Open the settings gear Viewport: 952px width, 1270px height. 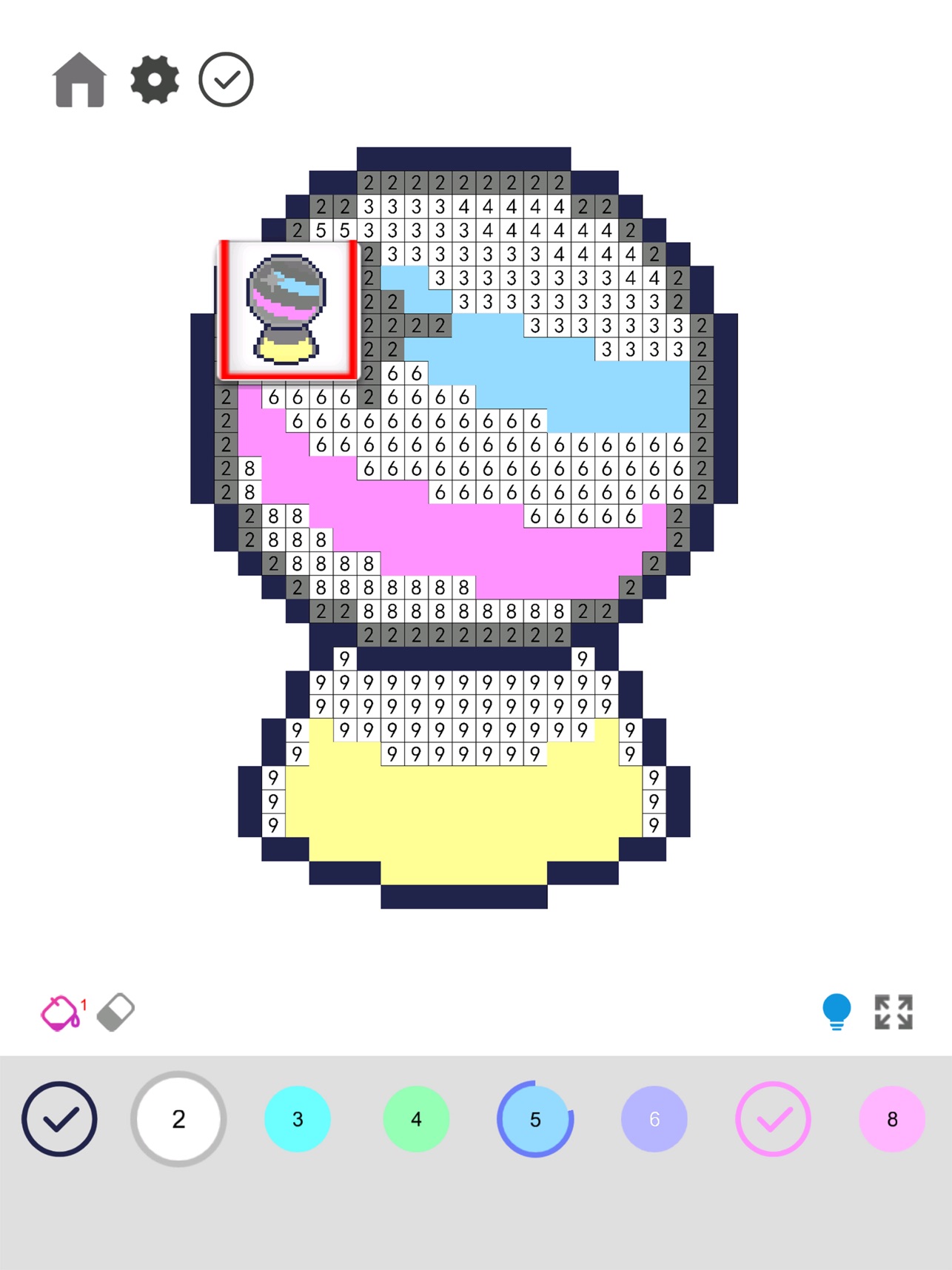[154, 80]
